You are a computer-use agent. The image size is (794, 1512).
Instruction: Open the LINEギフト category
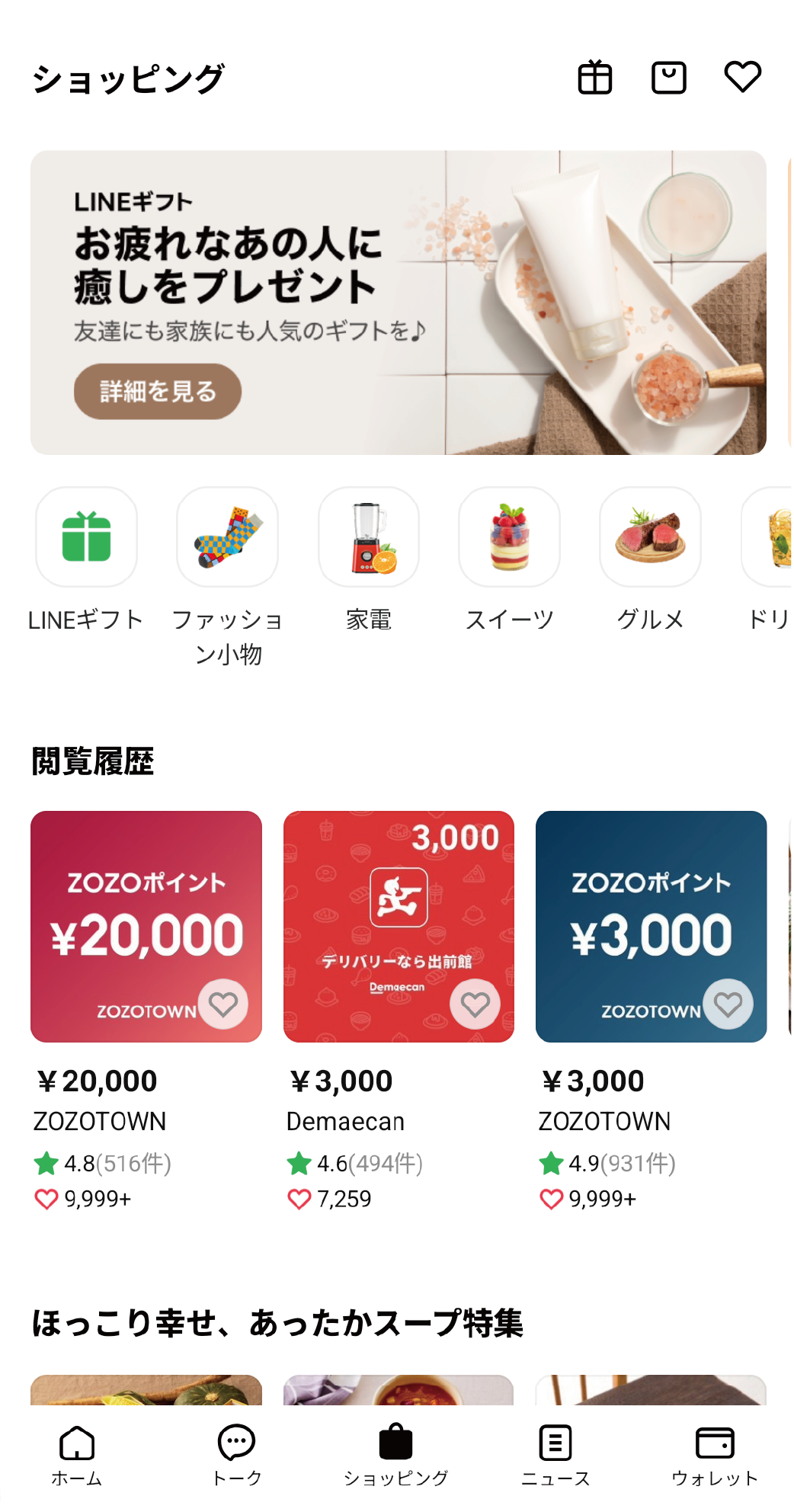pyautogui.click(x=86, y=537)
